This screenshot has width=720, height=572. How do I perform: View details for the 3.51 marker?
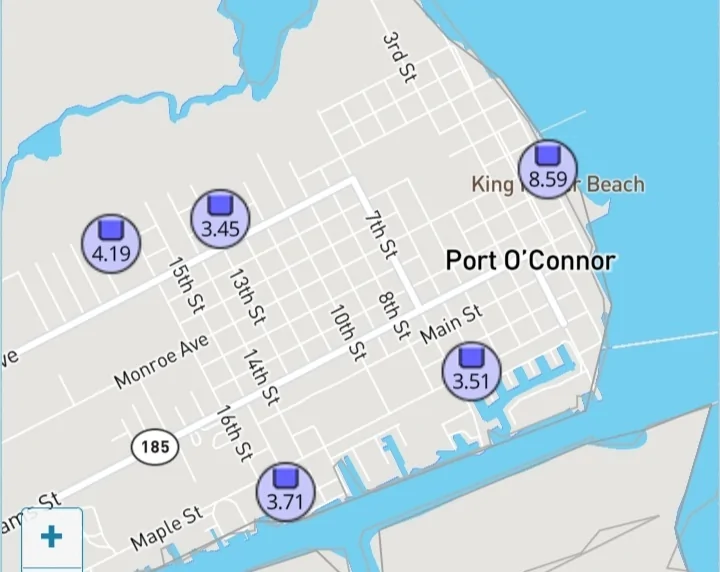pos(471,370)
